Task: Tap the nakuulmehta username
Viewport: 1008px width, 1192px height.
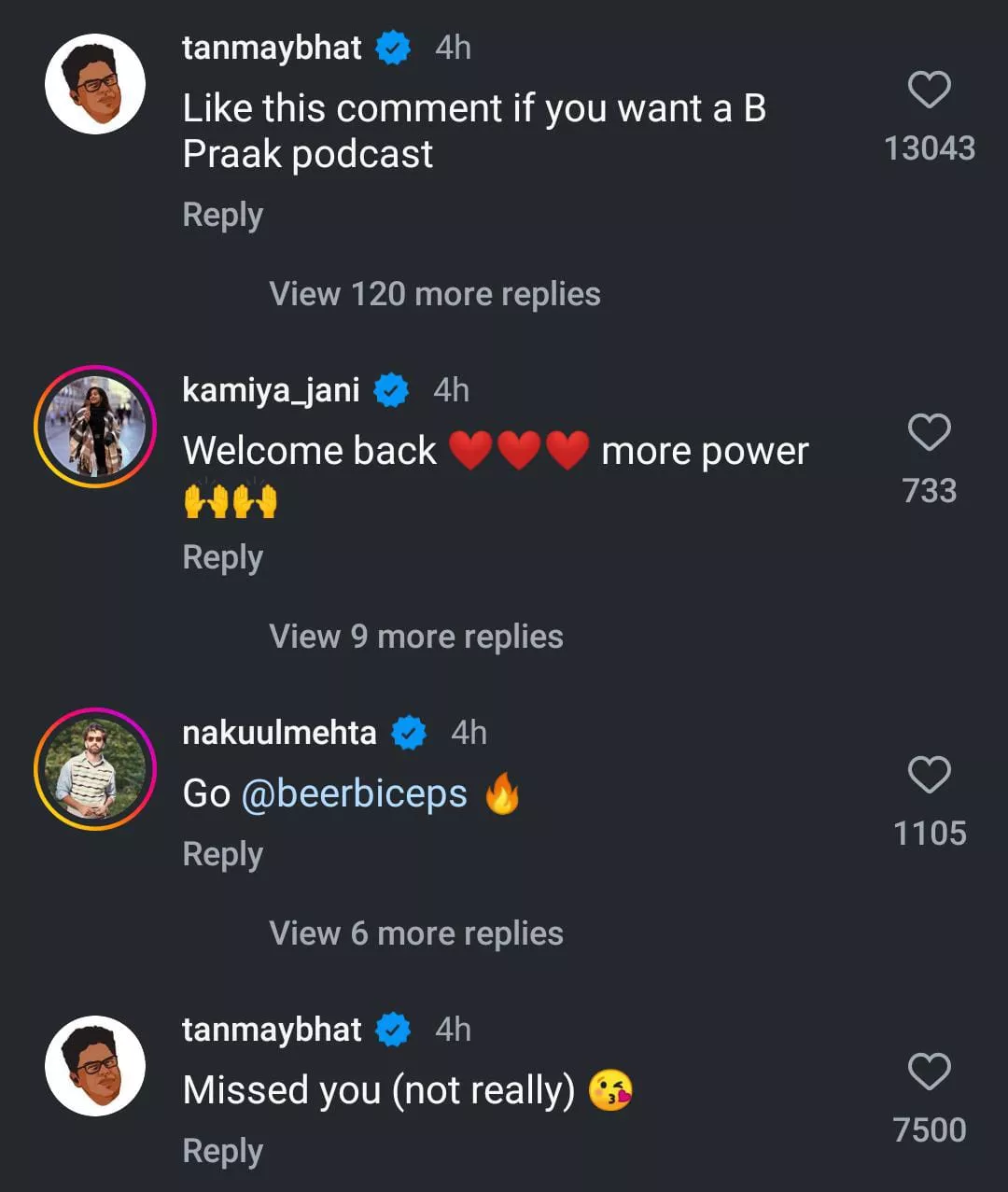Action: coord(279,733)
